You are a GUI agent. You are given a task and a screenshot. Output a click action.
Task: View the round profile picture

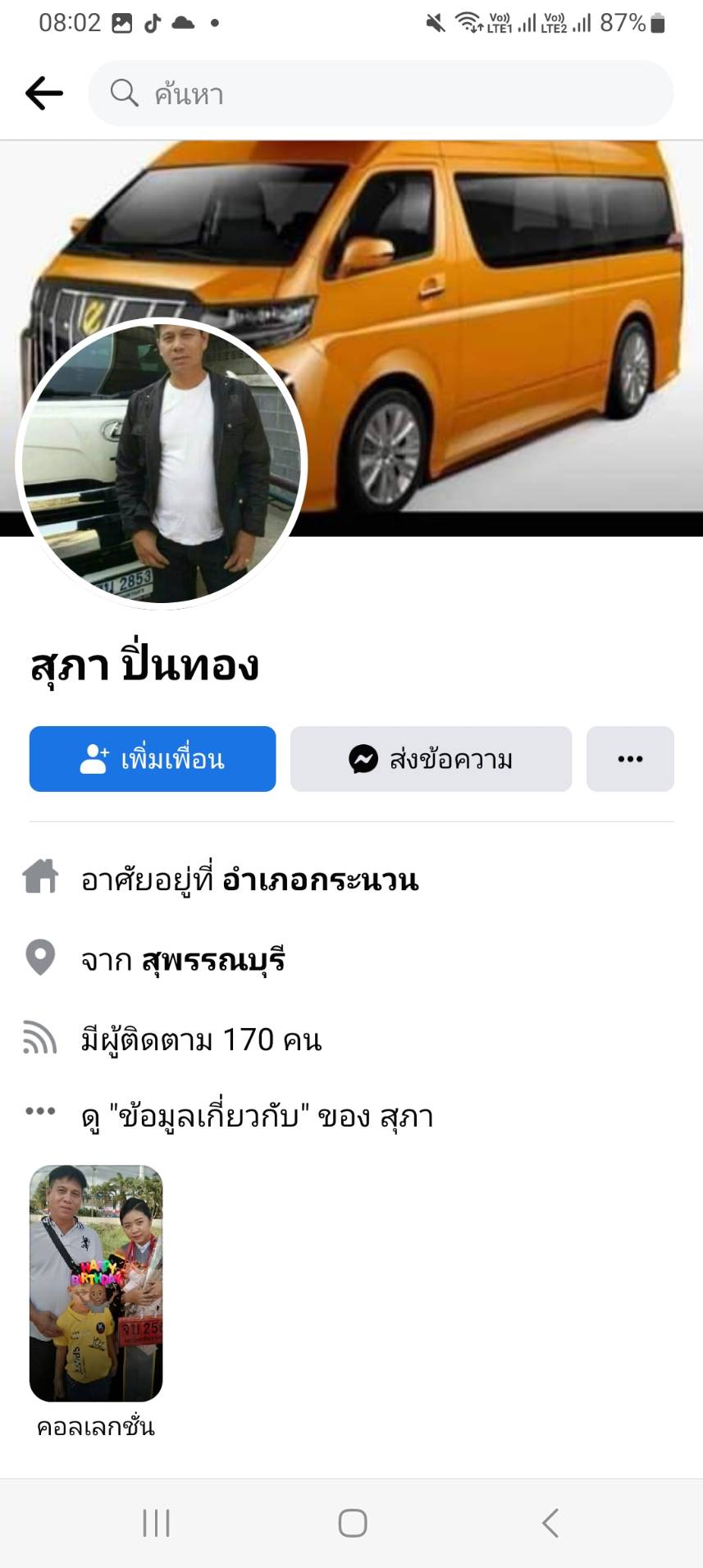click(x=162, y=463)
